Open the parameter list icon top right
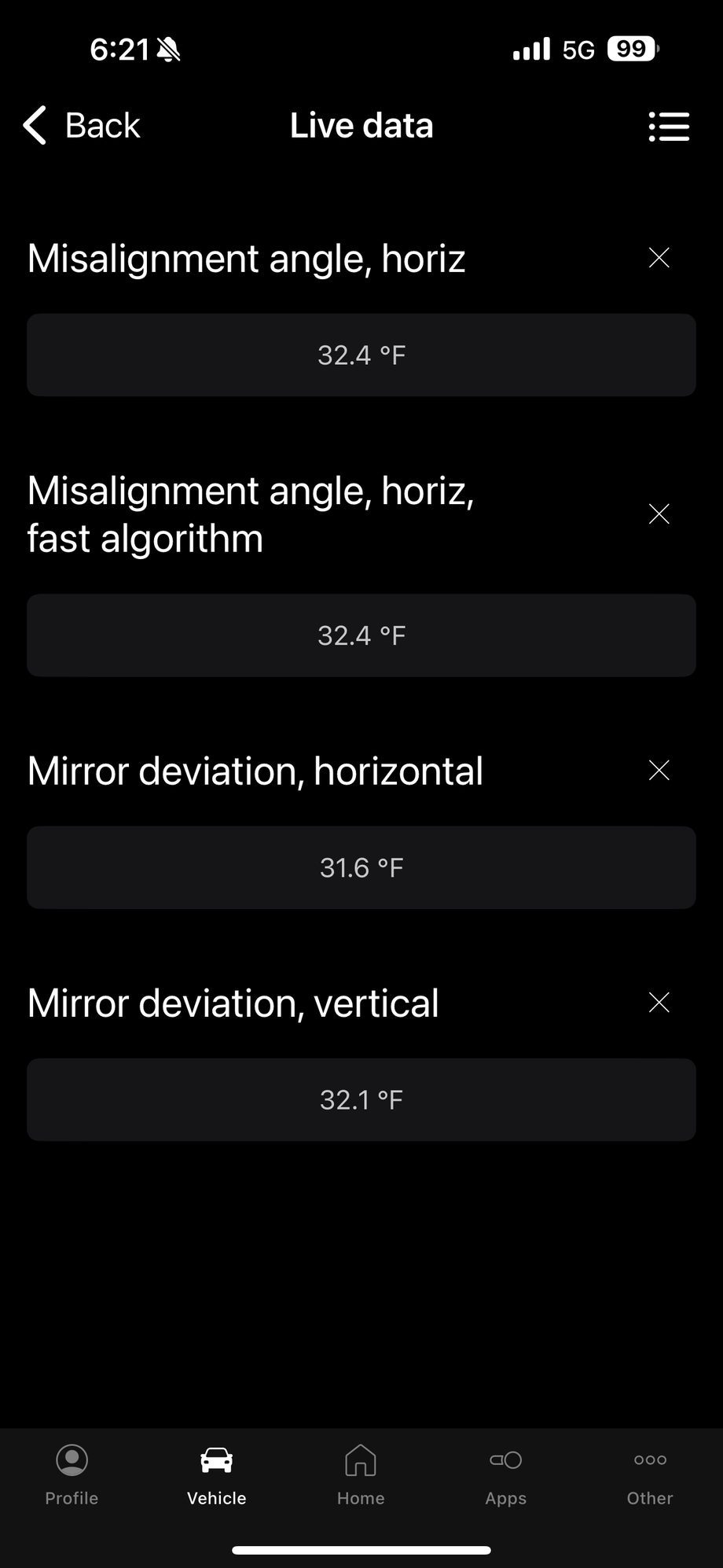The image size is (723, 1568). point(669,126)
